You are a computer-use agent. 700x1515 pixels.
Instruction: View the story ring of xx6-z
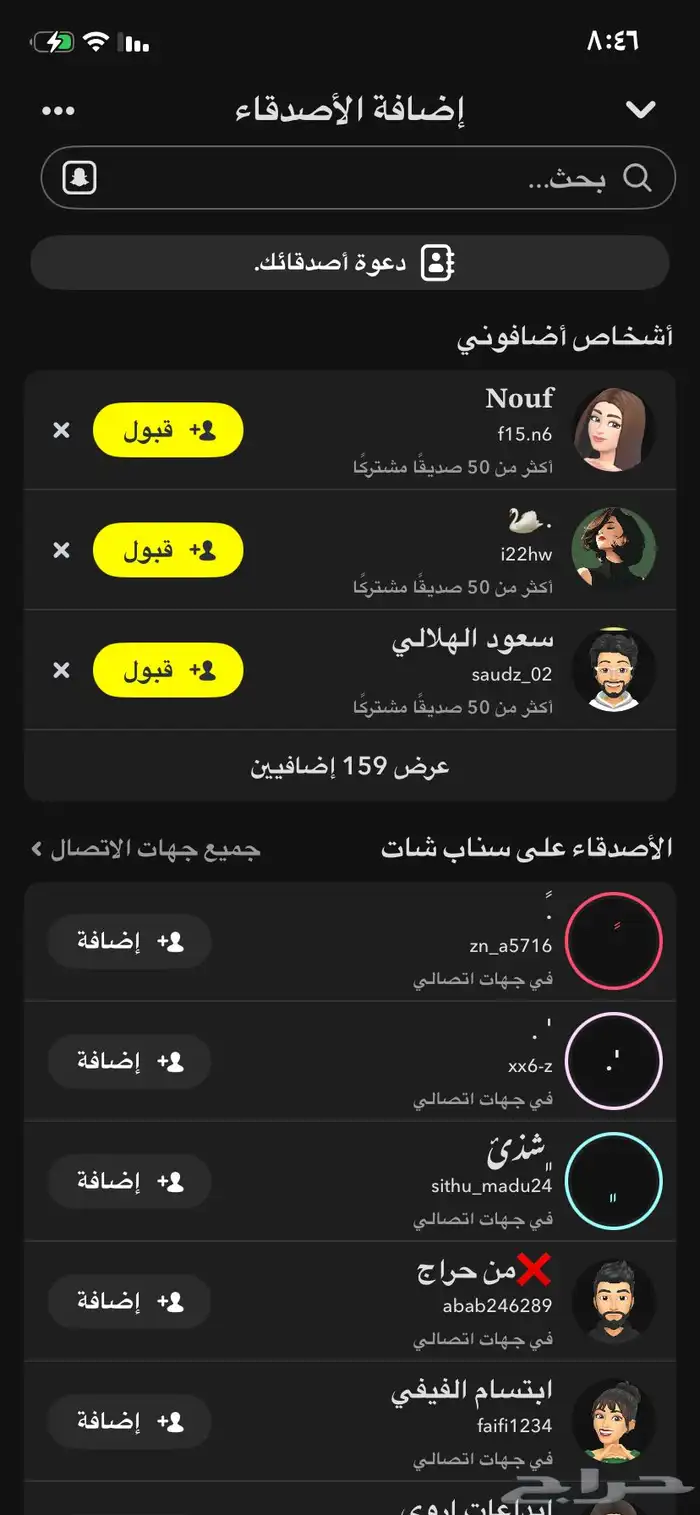pos(613,1061)
